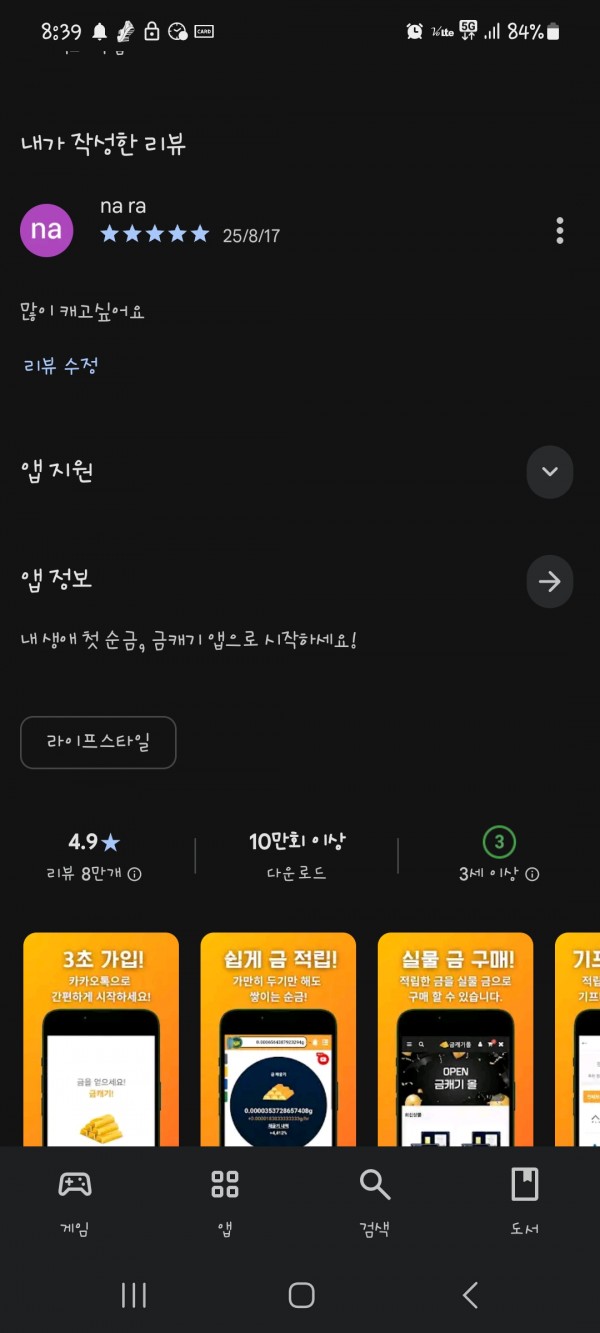600x1333 pixels.
Task: Tap the 리뷰 수정 link
Action: coord(61,365)
